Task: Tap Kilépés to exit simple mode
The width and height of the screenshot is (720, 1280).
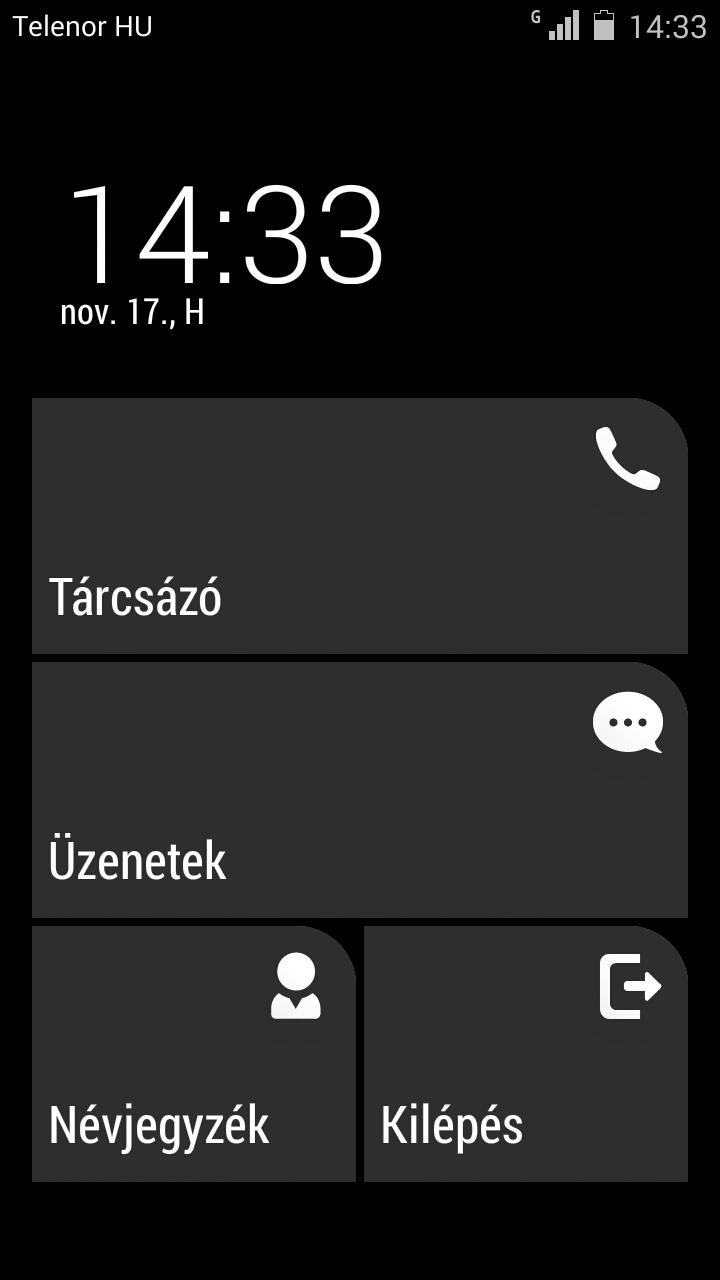Action: pyautogui.click(x=526, y=1054)
